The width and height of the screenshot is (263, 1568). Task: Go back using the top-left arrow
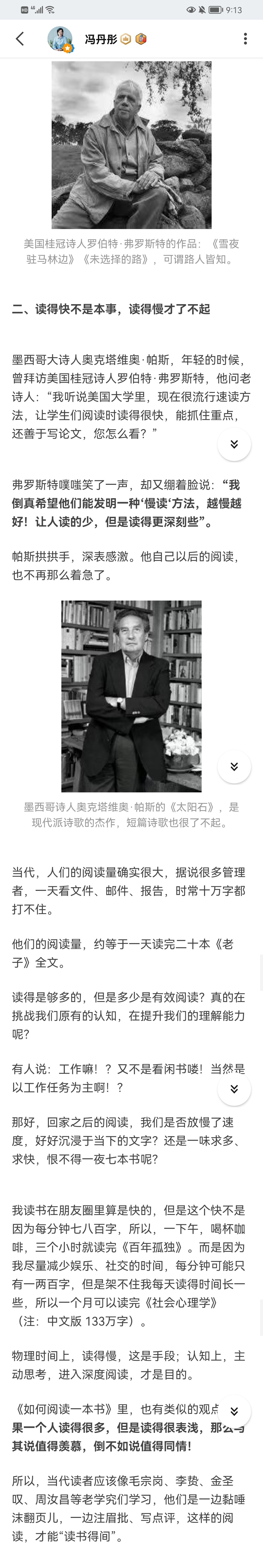19,39
